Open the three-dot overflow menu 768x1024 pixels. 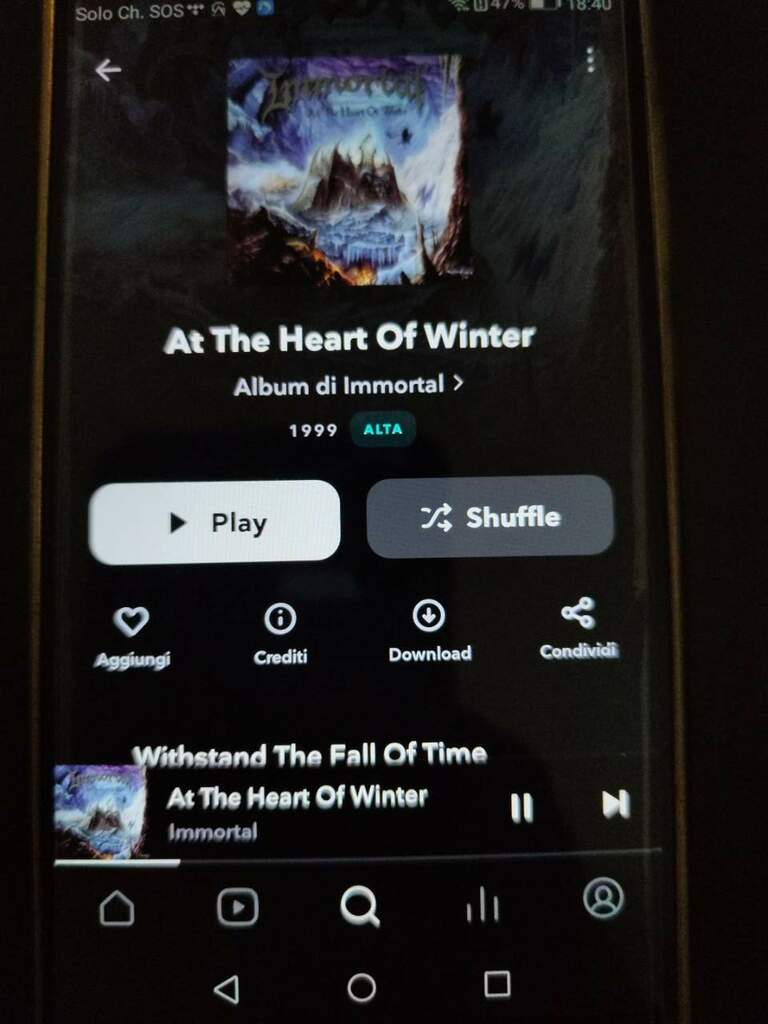[591, 60]
